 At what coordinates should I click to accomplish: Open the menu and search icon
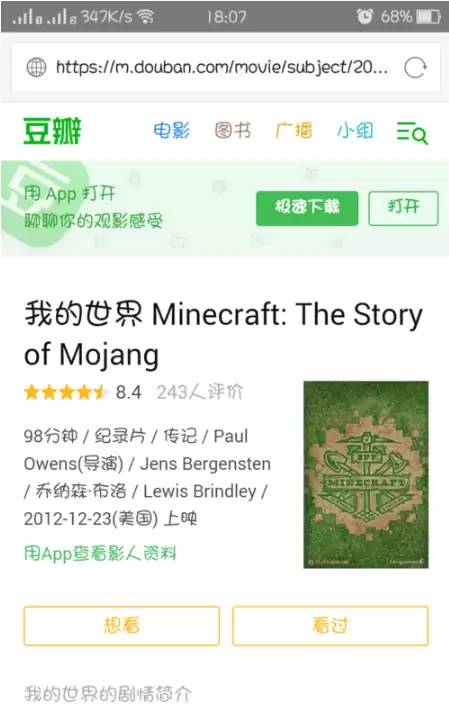tap(412, 133)
